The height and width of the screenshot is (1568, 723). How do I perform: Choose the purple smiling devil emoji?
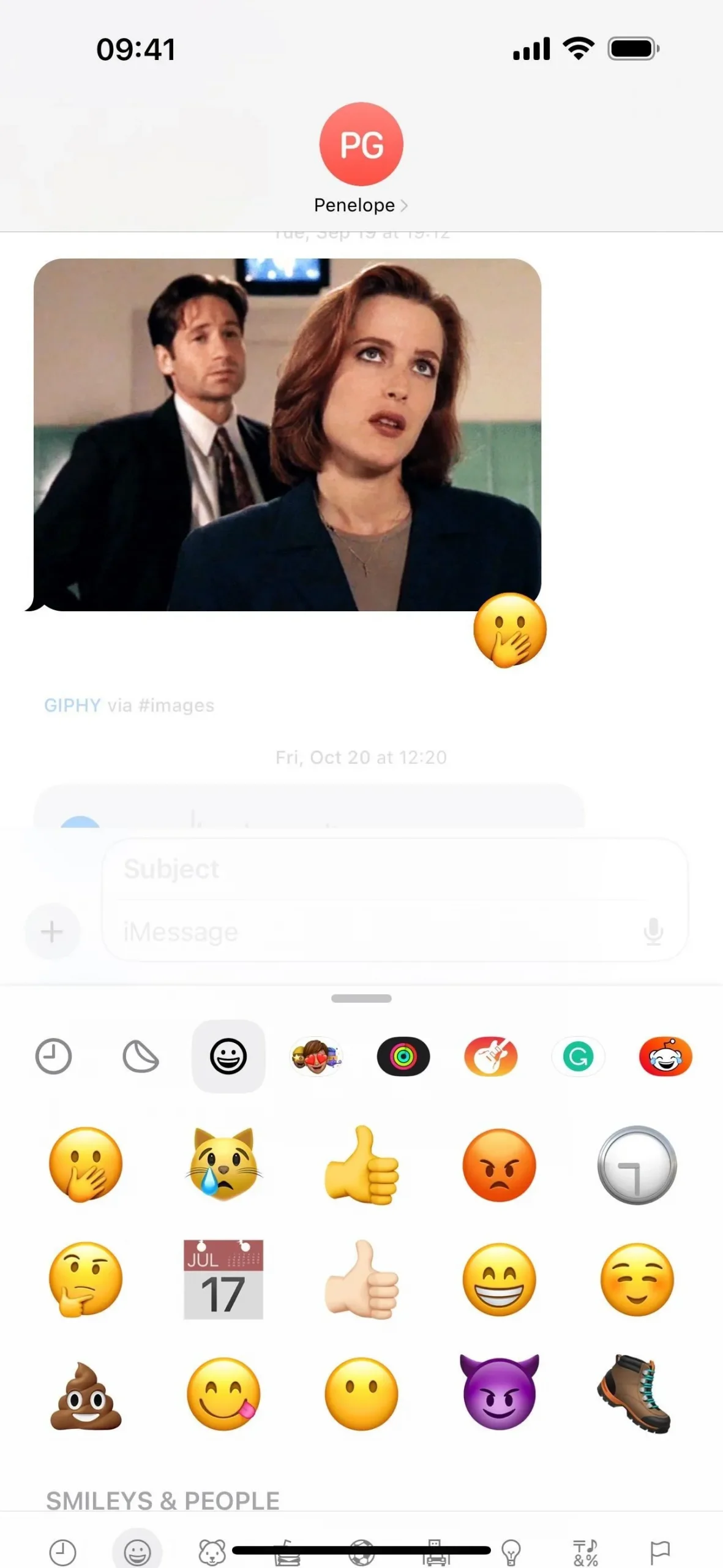(500, 1395)
